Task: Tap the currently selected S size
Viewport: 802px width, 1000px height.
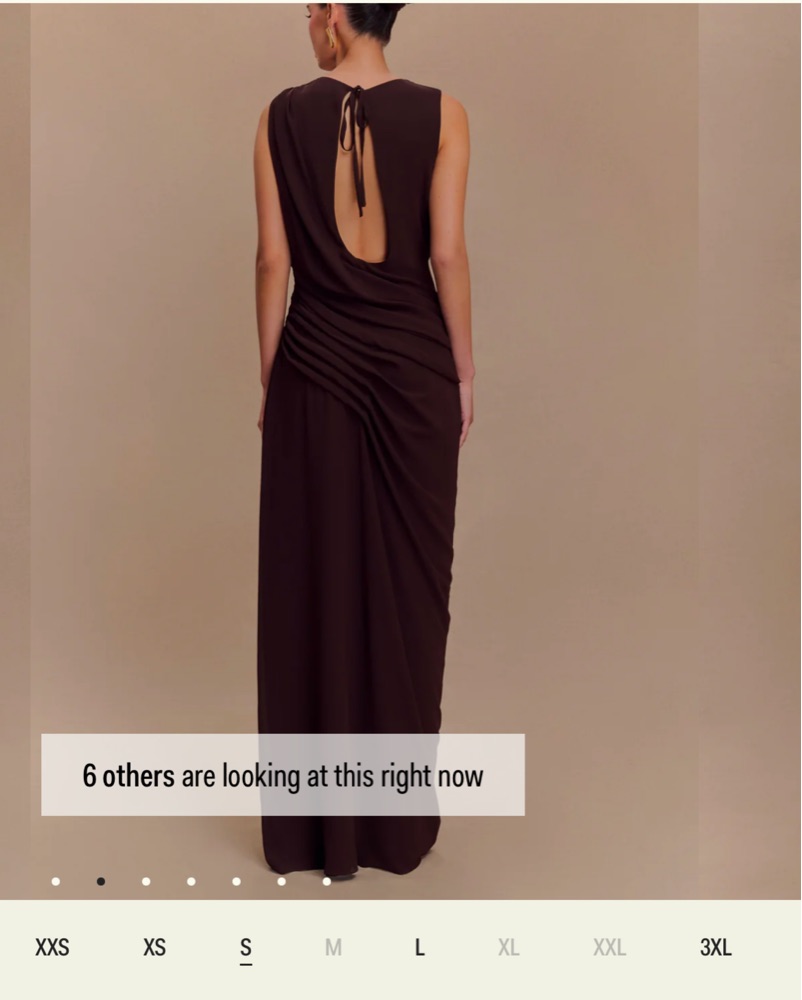Action: point(246,948)
